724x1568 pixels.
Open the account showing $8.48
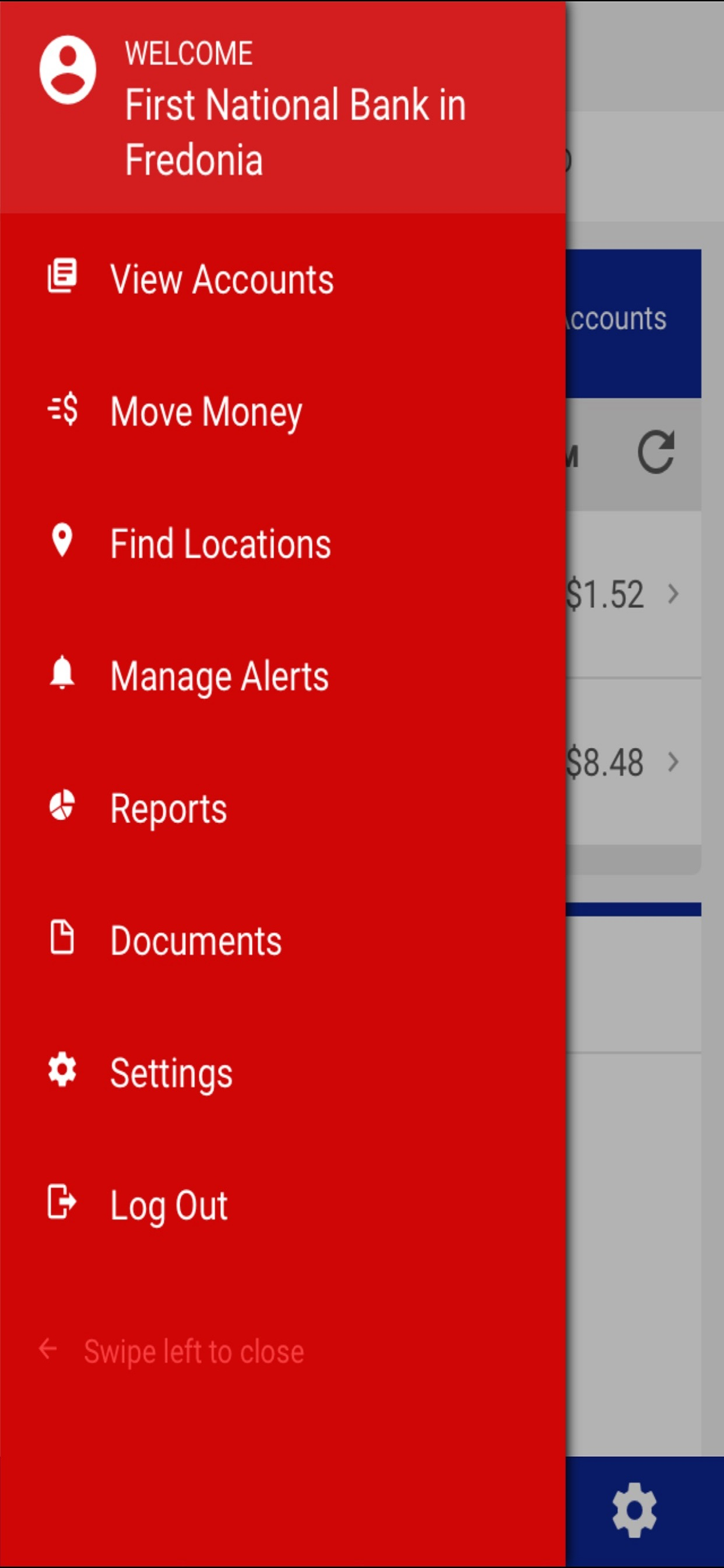point(633,762)
